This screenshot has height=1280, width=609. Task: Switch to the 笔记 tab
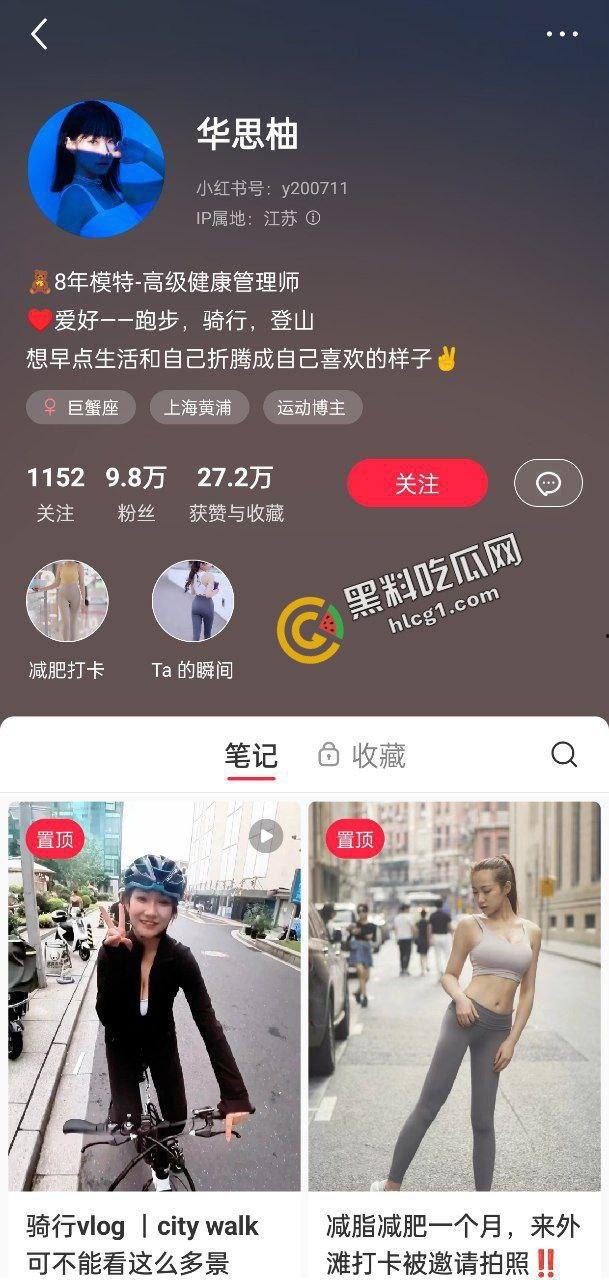point(250,756)
